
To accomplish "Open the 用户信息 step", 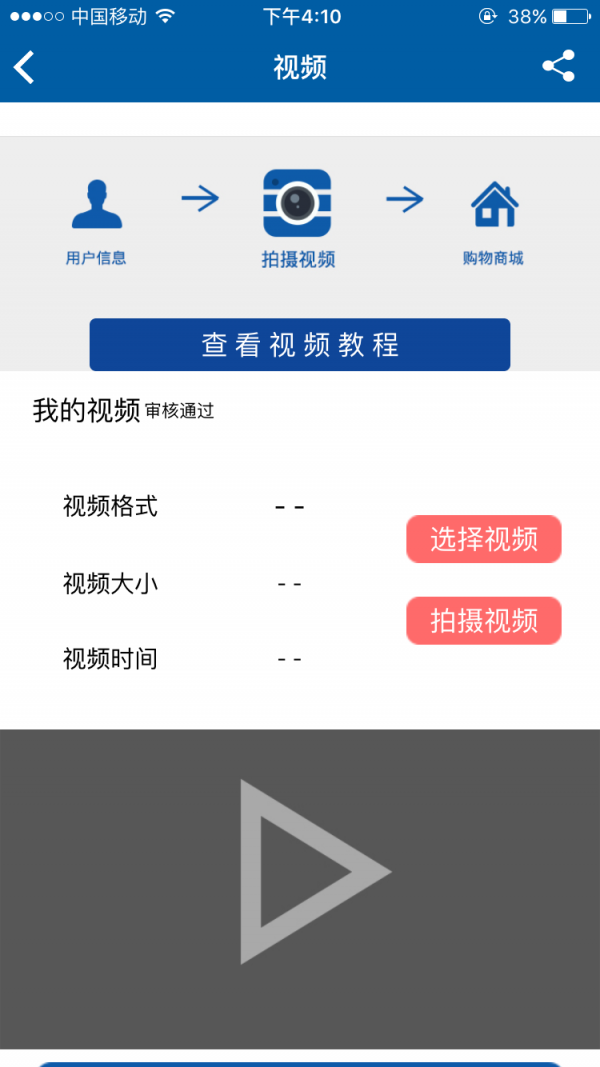I will (96, 222).
